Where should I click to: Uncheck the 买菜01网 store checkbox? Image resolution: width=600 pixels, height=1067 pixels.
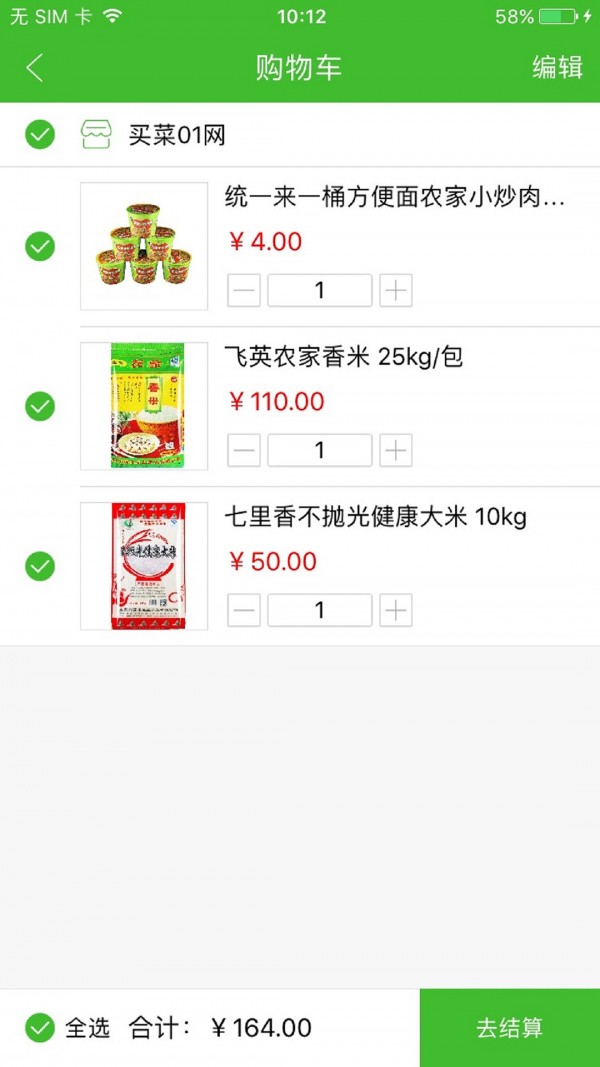point(40,134)
